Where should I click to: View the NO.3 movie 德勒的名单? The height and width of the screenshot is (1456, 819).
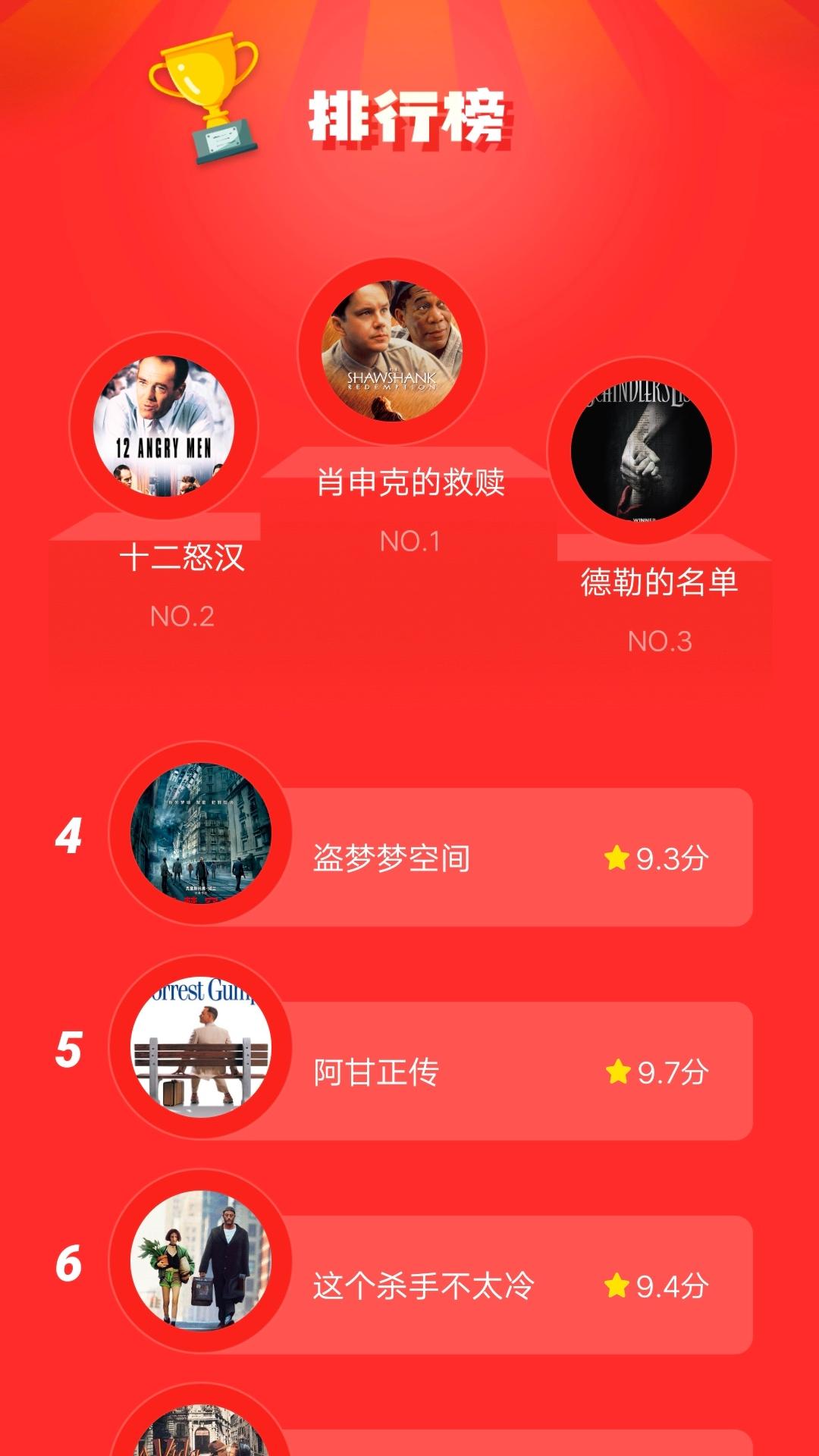tap(641, 451)
